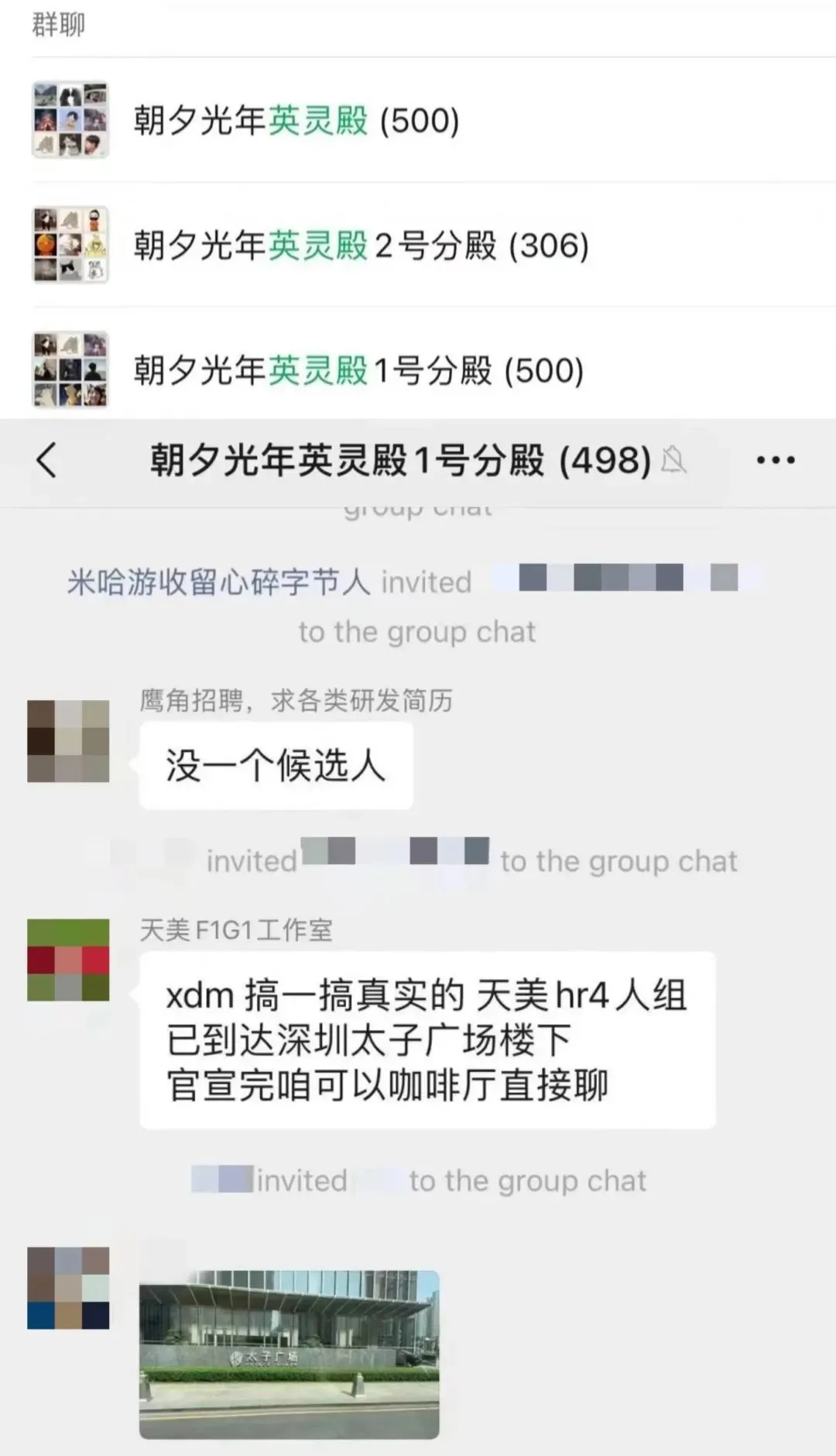Go back from the group chat

click(47, 460)
